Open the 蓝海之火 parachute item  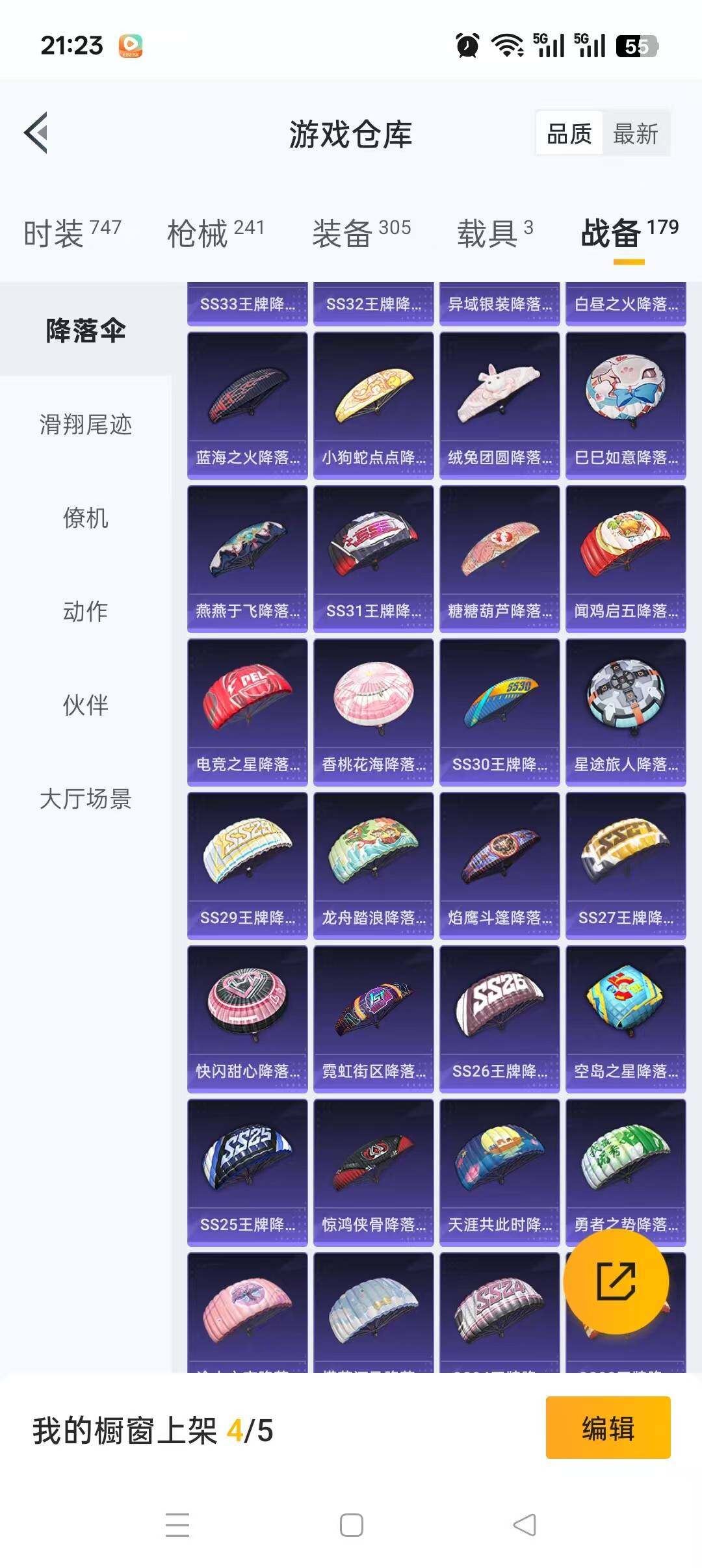[247, 406]
